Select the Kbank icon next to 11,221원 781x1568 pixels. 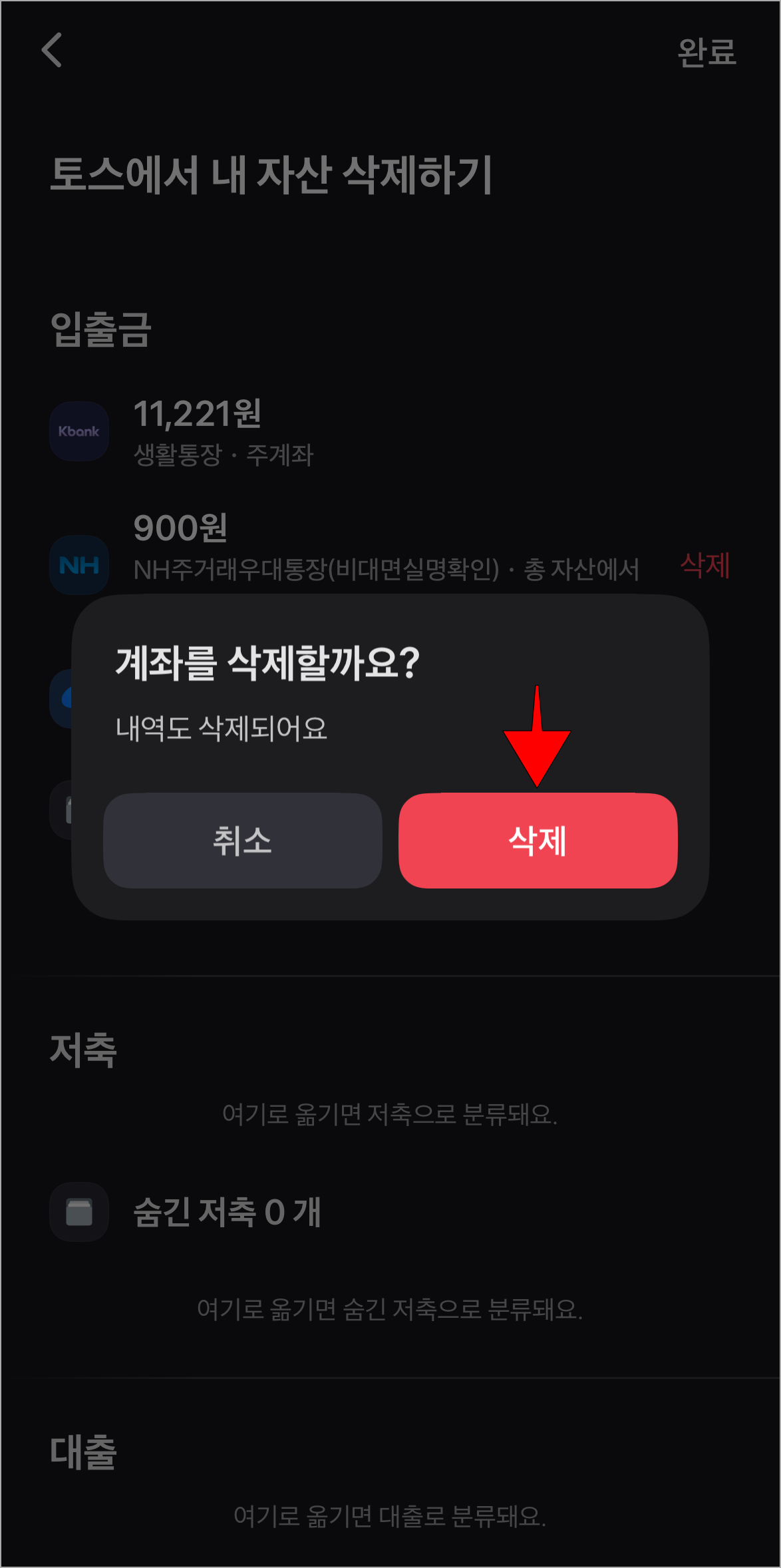tap(79, 431)
